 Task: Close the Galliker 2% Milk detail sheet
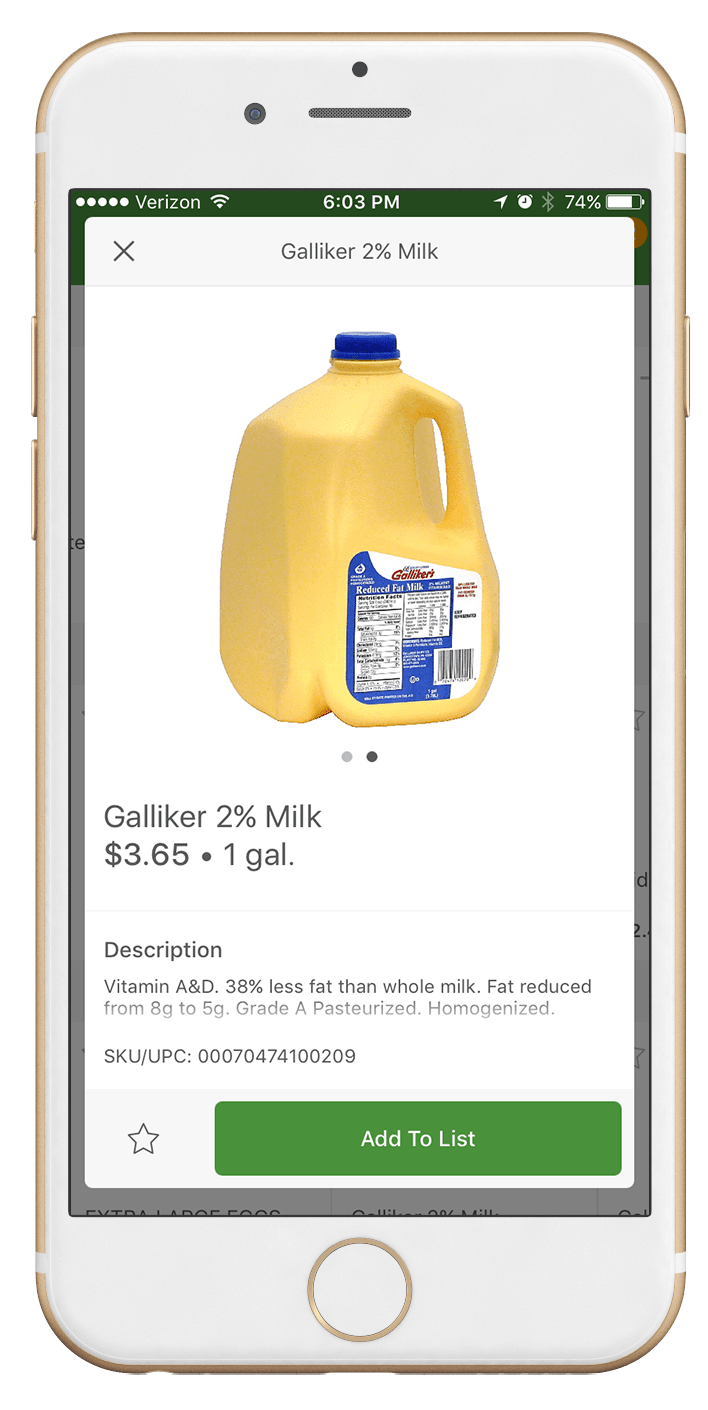(124, 251)
